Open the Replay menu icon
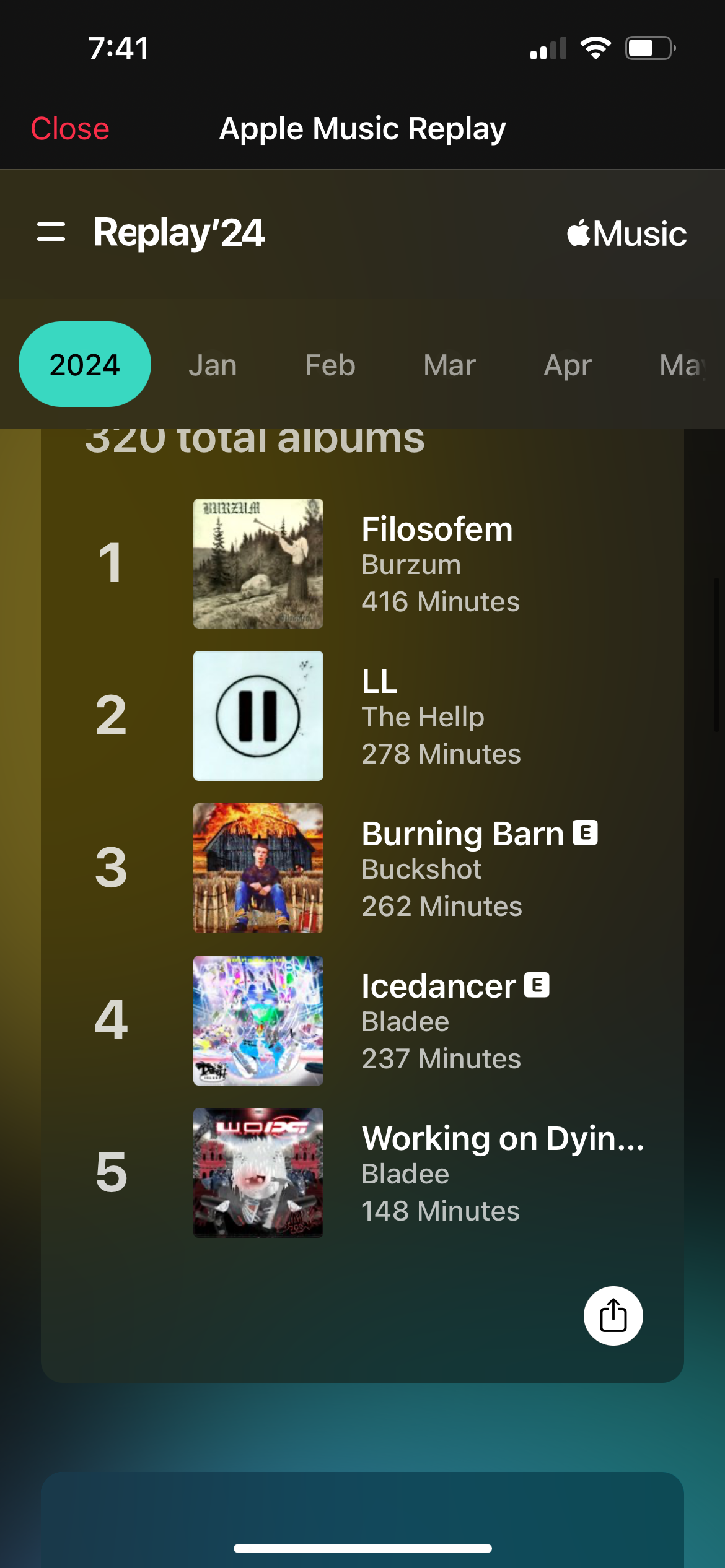The image size is (725, 1568). pos(51,232)
